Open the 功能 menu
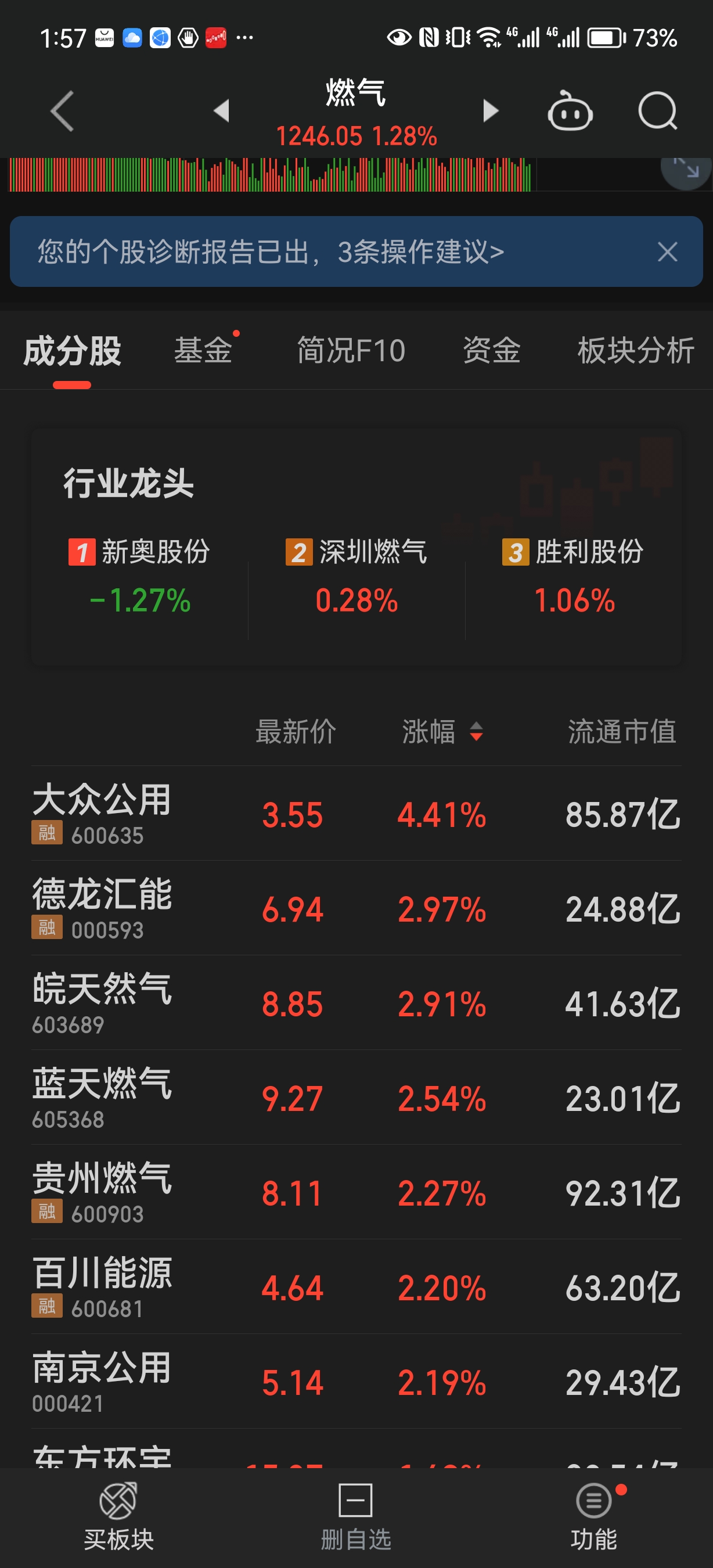The height and width of the screenshot is (1568, 713). (x=594, y=1517)
